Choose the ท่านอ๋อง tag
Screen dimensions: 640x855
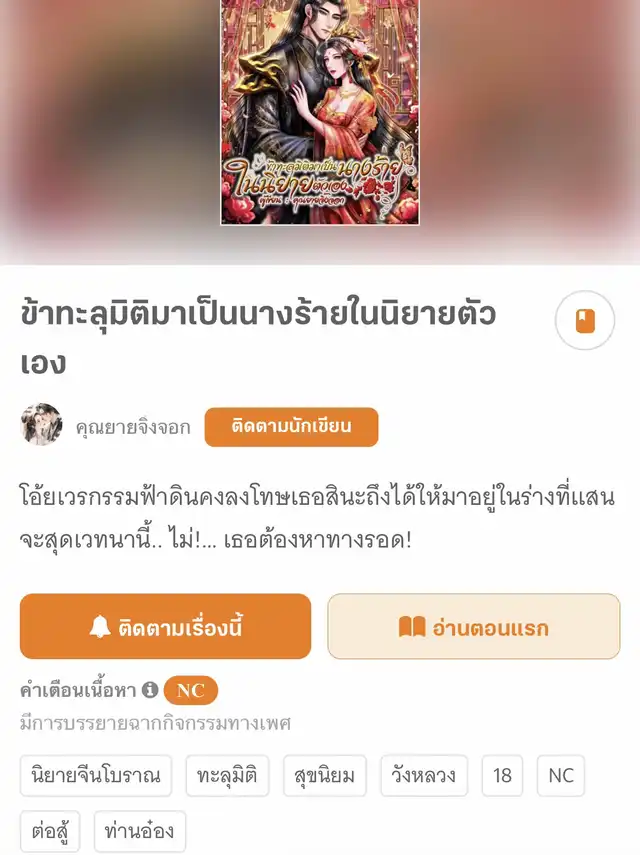click(140, 831)
